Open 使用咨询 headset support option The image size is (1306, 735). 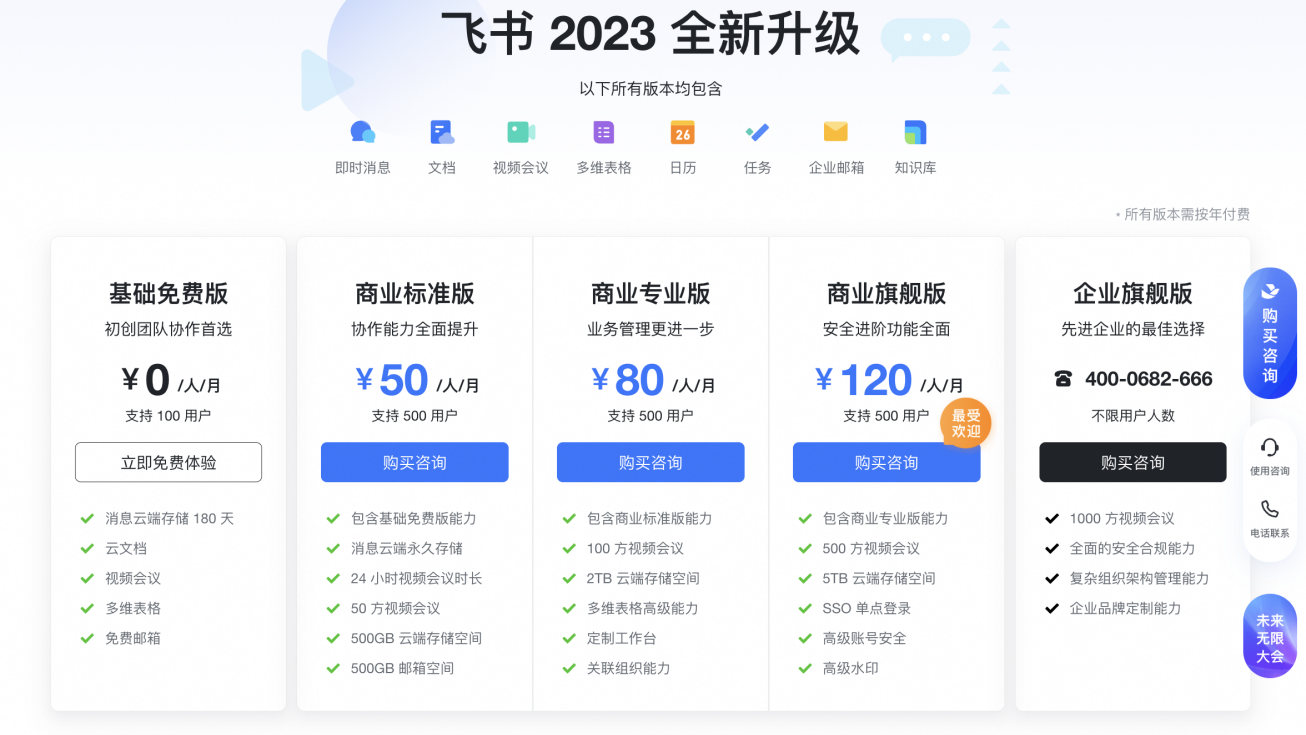pyautogui.click(x=1269, y=456)
